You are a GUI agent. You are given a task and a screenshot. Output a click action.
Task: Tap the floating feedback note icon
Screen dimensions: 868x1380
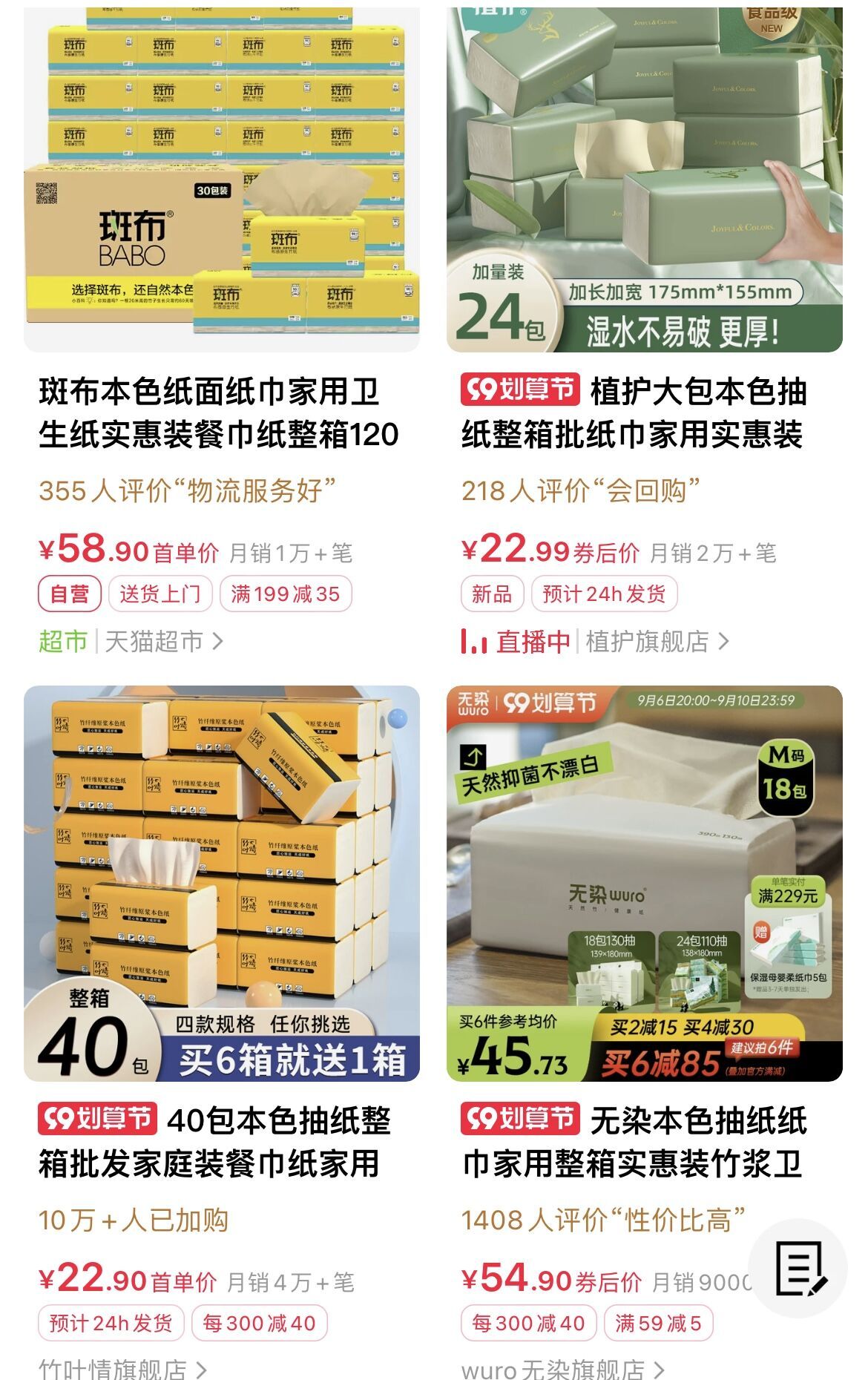(x=800, y=1269)
